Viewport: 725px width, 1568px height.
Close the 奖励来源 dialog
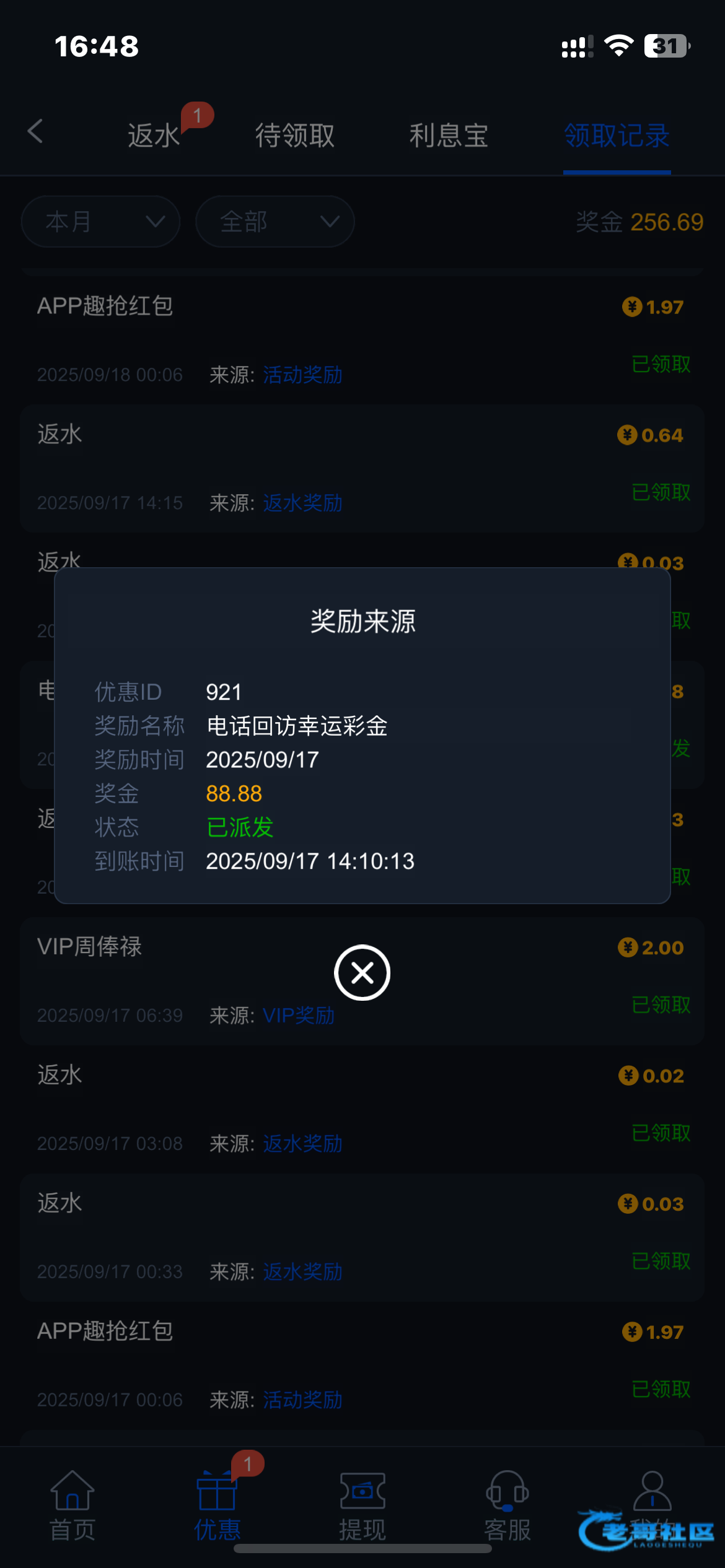coord(362,972)
